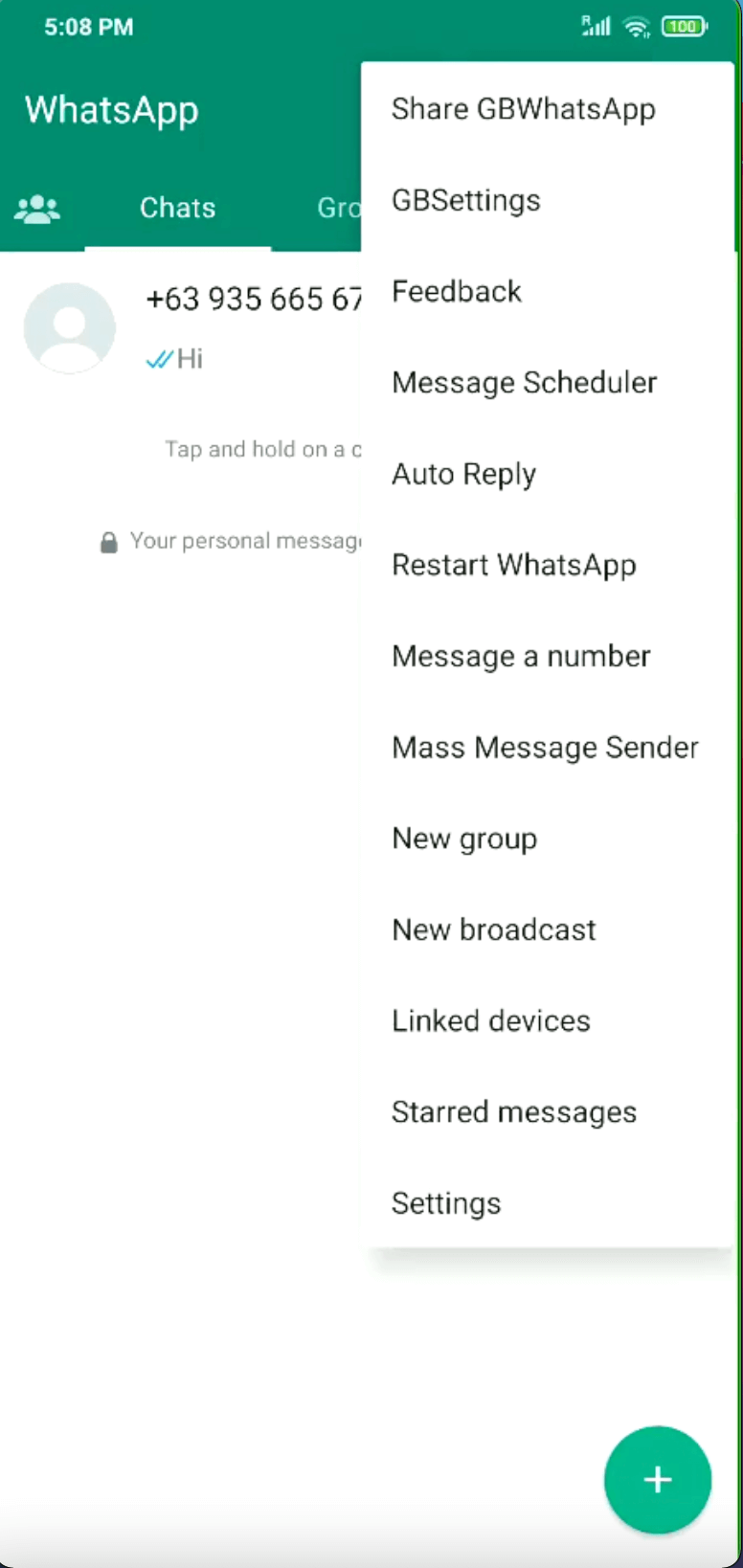Click the lock icon next to personal messages

click(x=108, y=541)
